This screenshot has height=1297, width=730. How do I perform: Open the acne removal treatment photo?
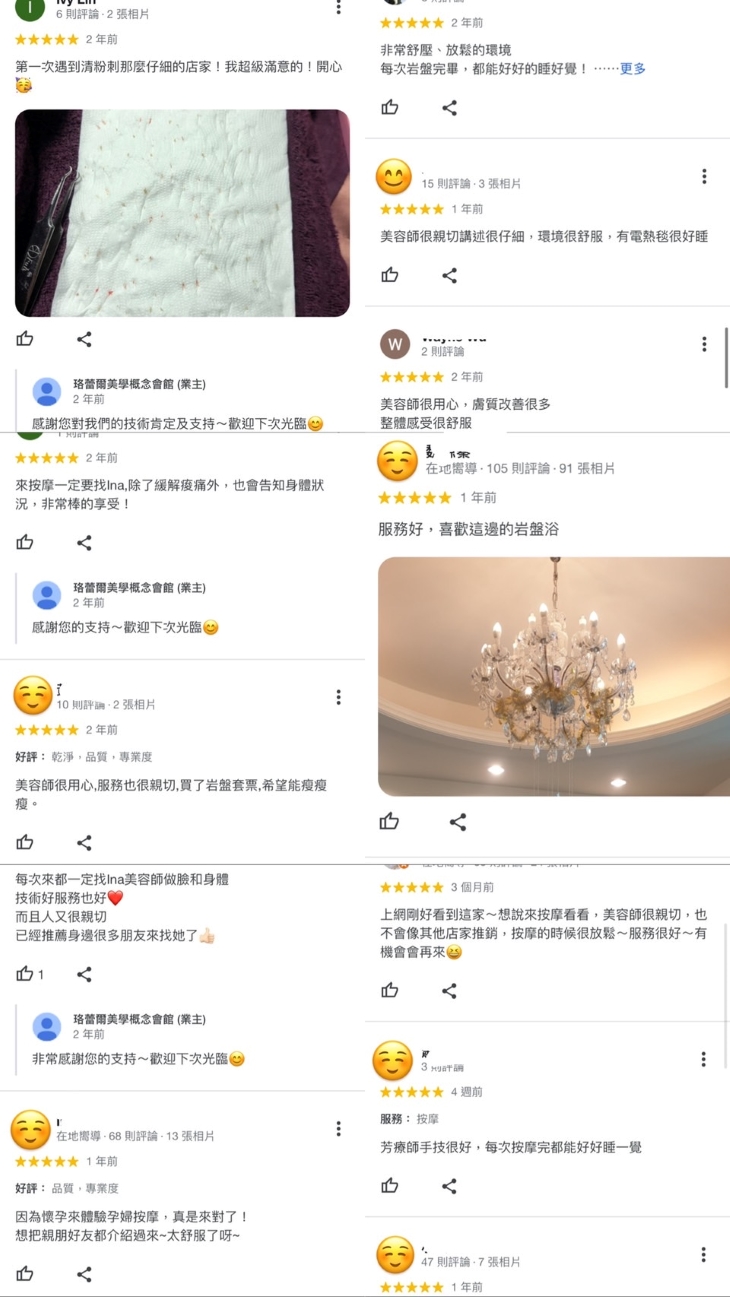click(182, 212)
